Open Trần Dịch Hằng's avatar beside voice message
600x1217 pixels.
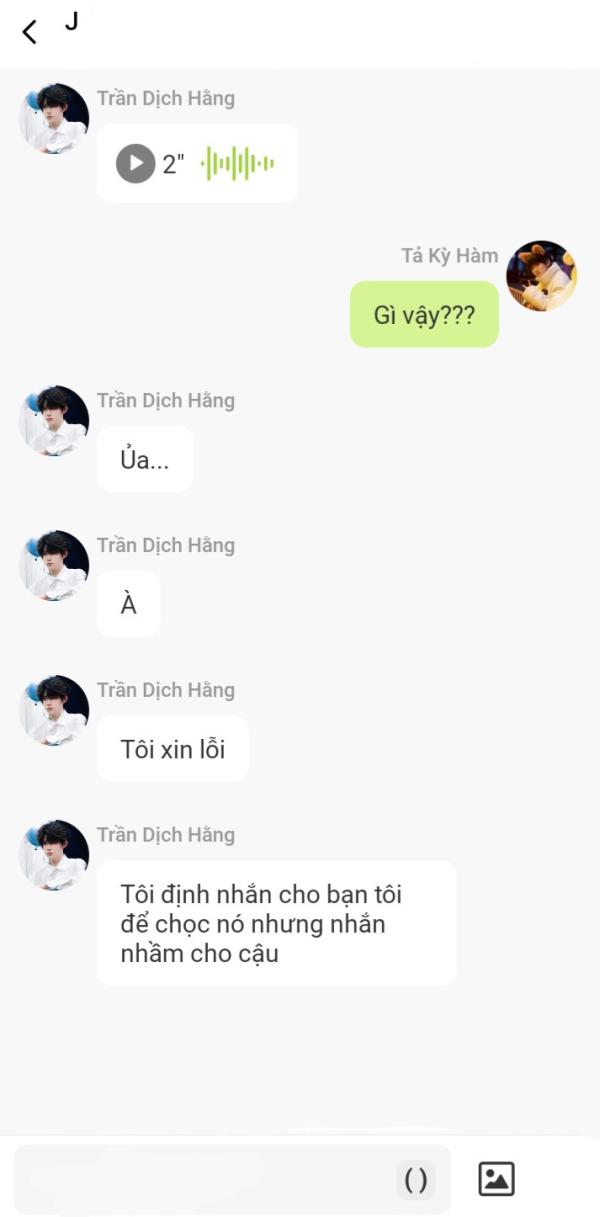54,119
